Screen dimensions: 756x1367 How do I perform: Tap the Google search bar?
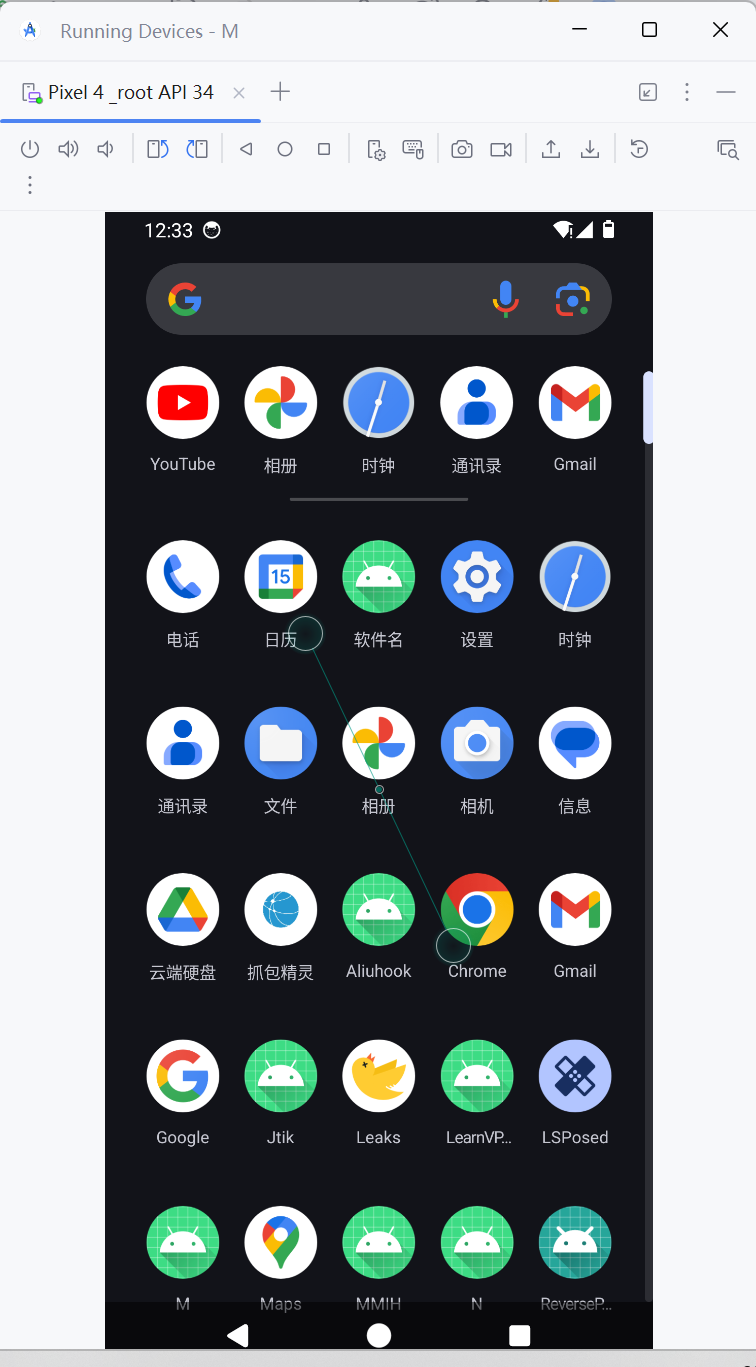(x=340, y=299)
